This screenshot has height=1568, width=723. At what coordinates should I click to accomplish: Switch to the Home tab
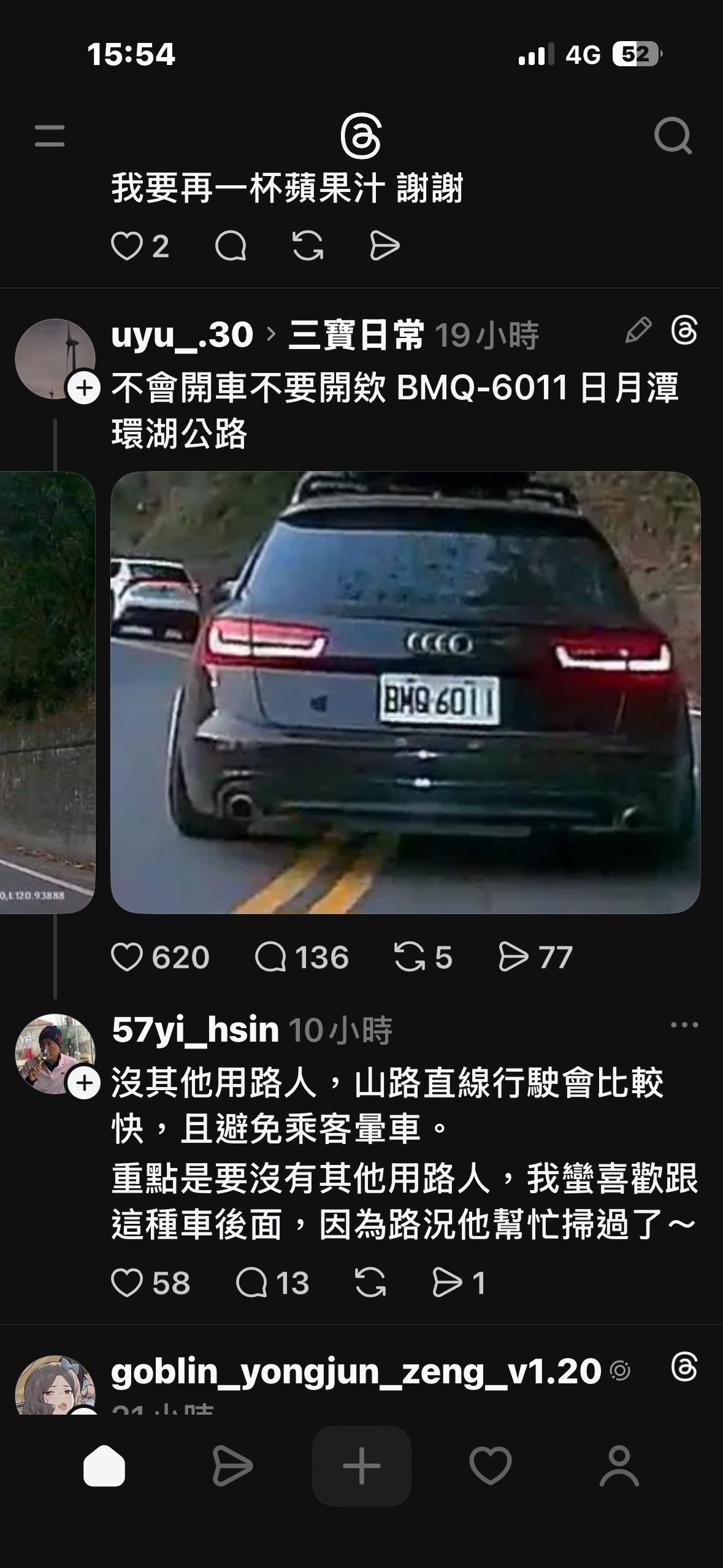click(104, 1466)
